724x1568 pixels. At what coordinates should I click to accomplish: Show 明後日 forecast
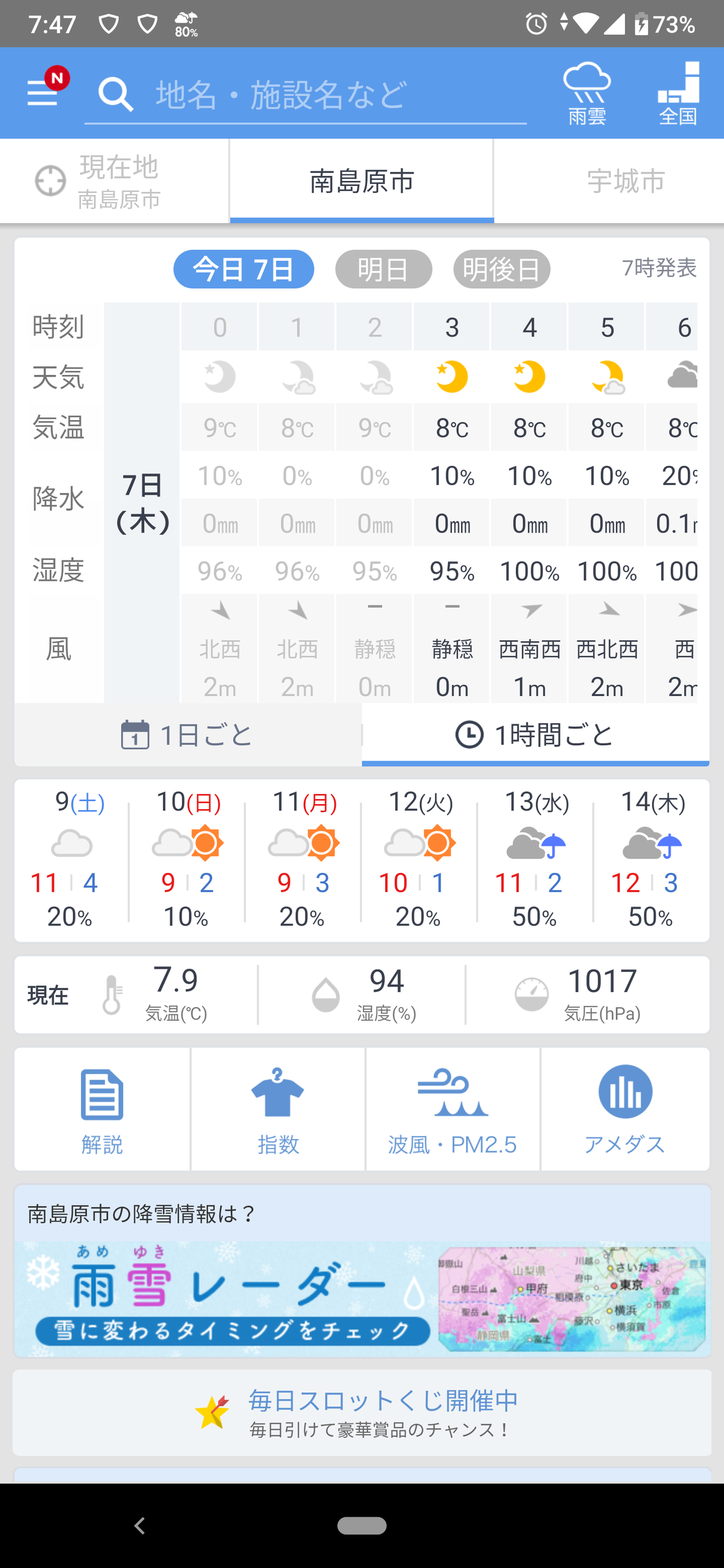(502, 269)
